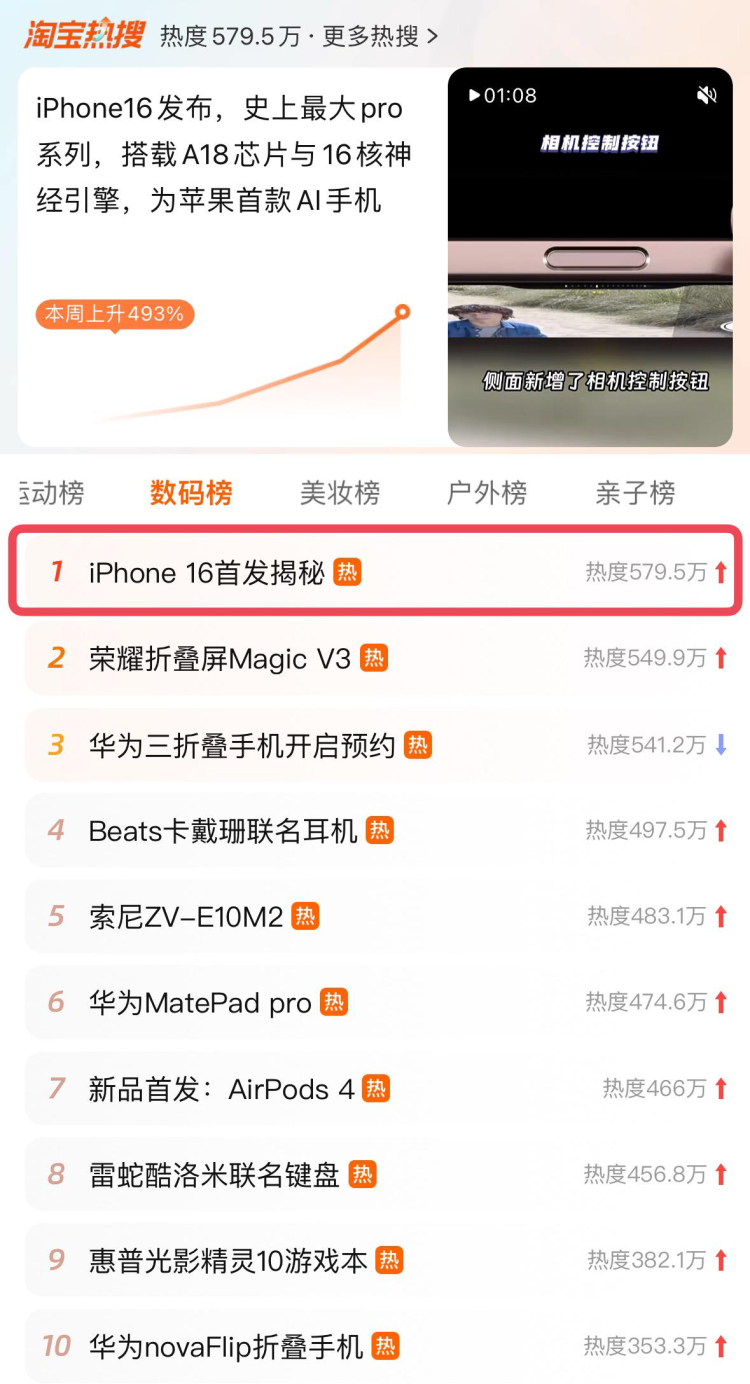
Task: Open Beats卡戴珊联名耳机 topic
Action: [x=223, y=831]
